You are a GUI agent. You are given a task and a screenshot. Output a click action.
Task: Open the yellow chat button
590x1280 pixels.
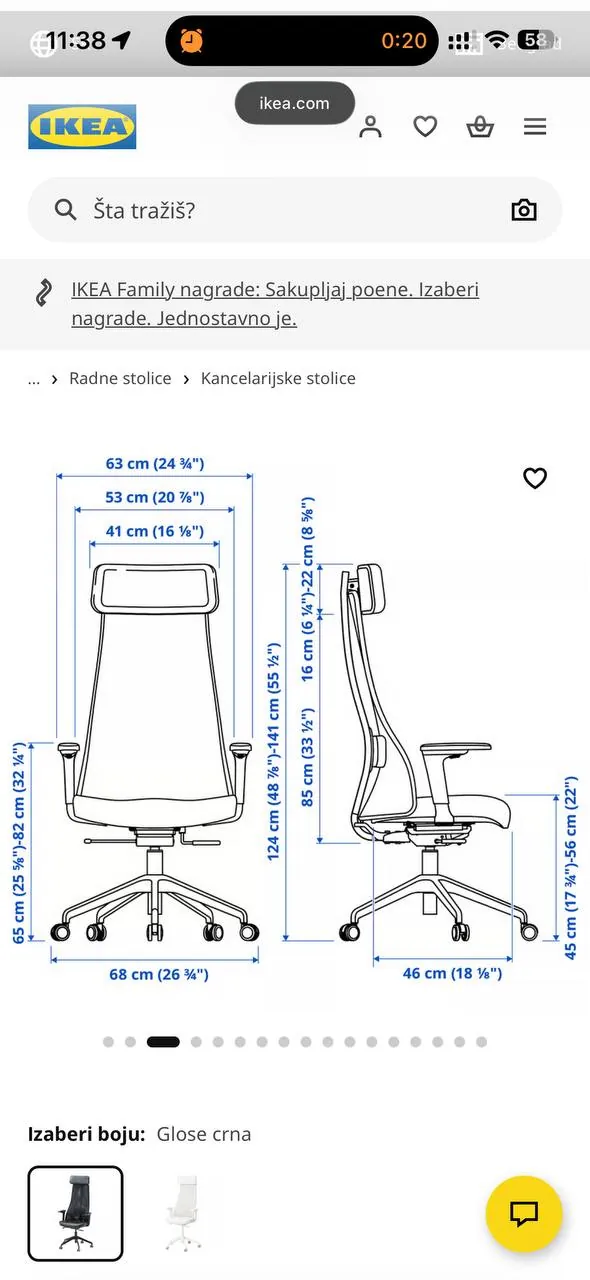524,1214
